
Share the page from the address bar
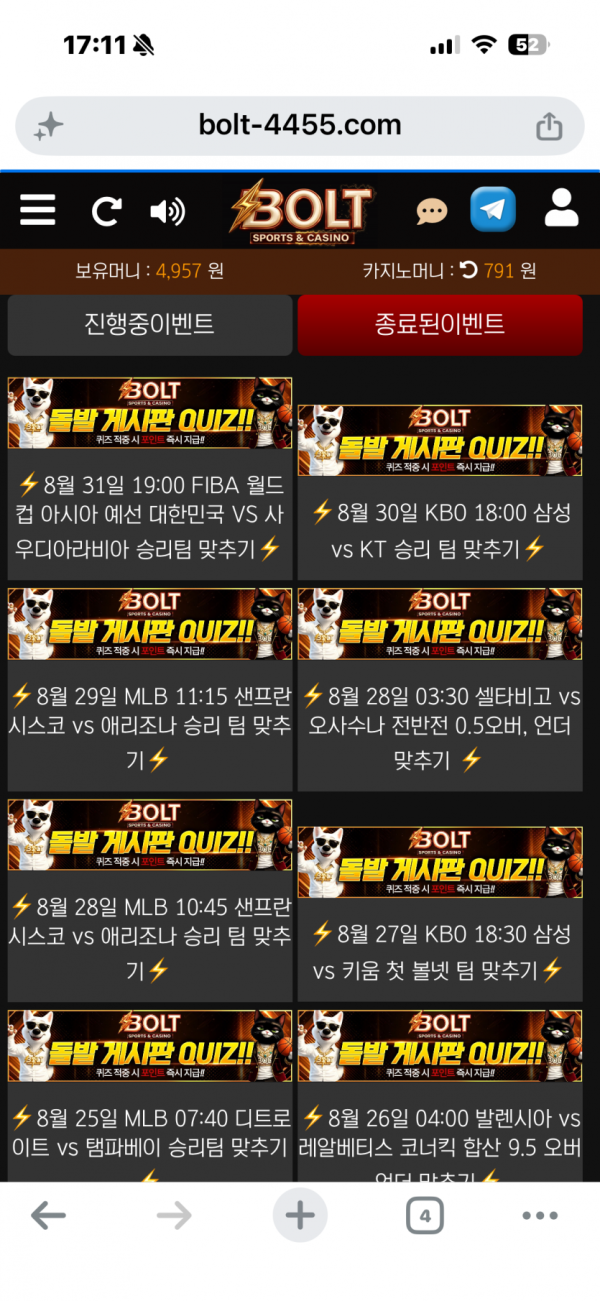(x=549, y=126)
